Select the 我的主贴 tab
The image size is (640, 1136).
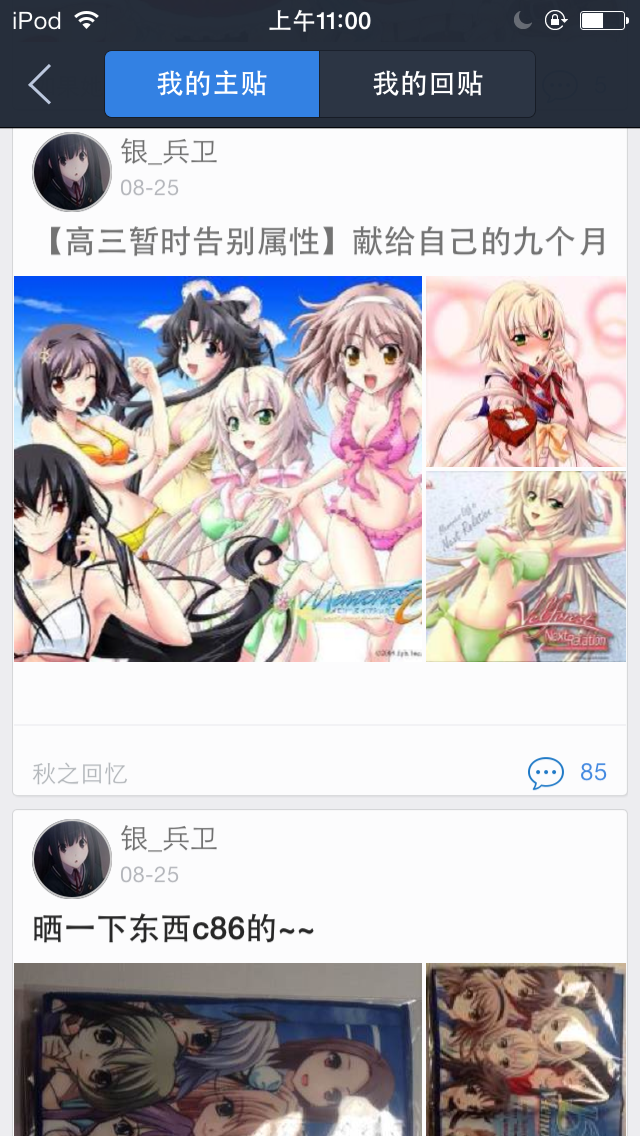pyautogui.click(x=212, y=84)
